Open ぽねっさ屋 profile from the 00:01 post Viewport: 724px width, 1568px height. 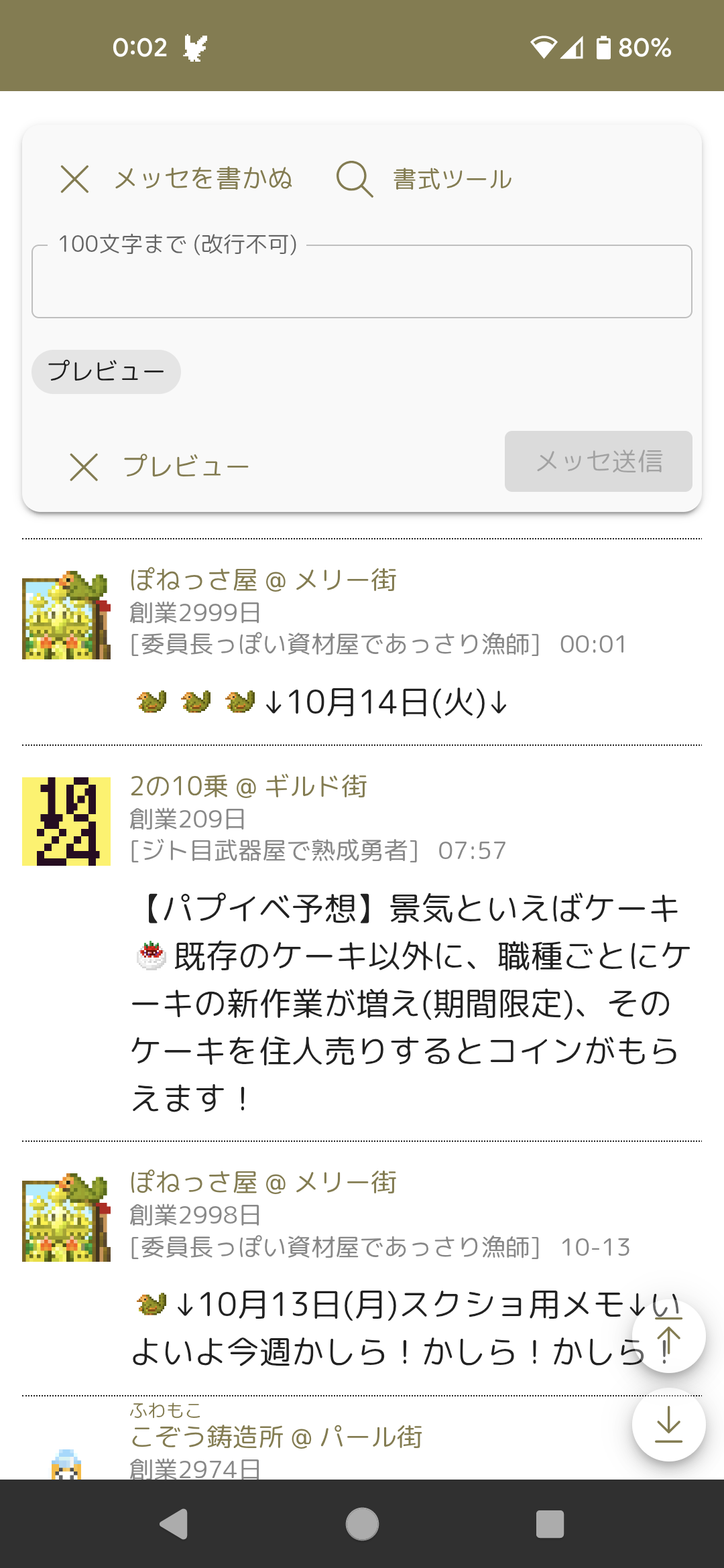point(263,580)
